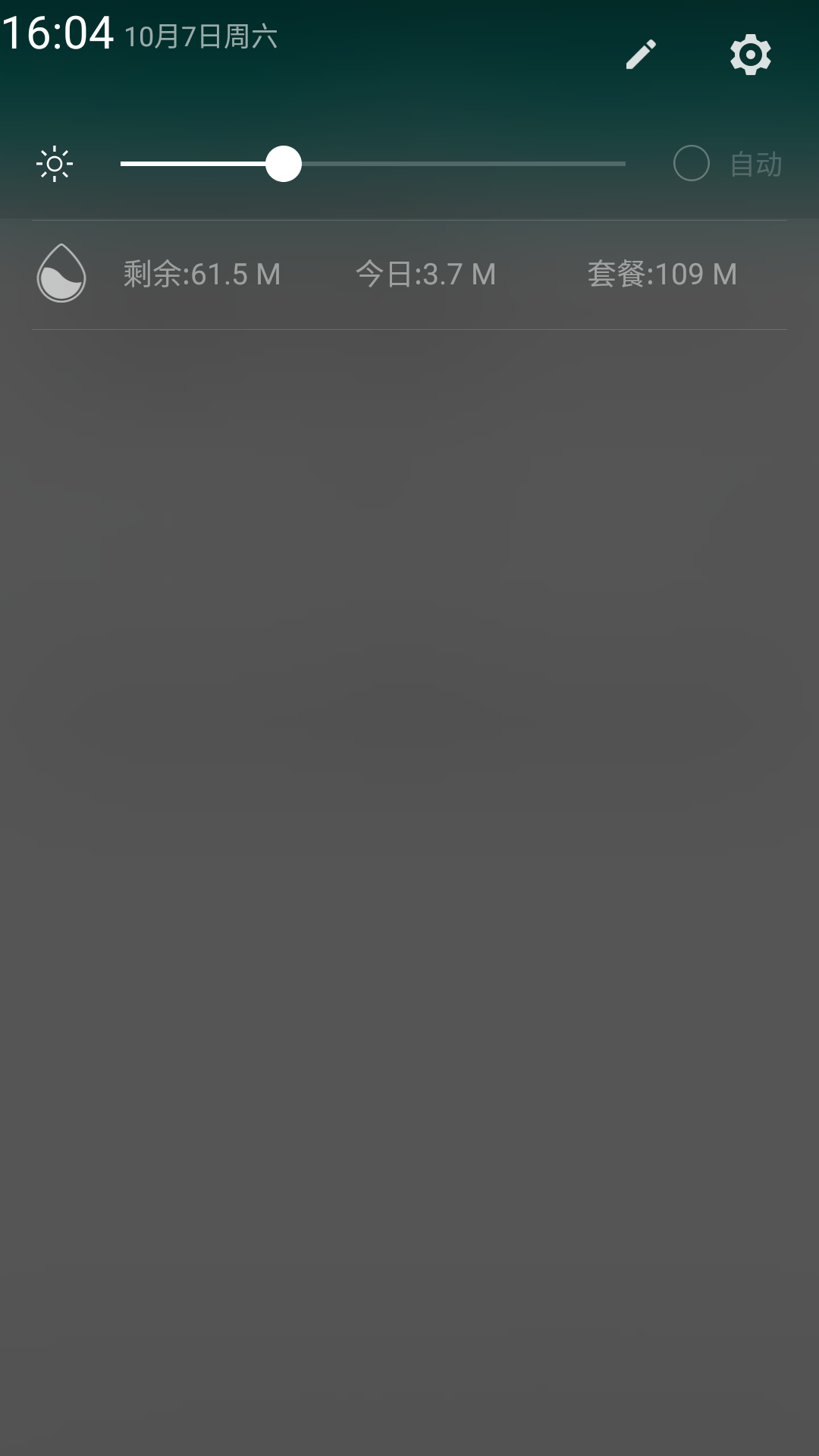Tap the brightness slider track
819x1456 pixels.
(373, 164)
